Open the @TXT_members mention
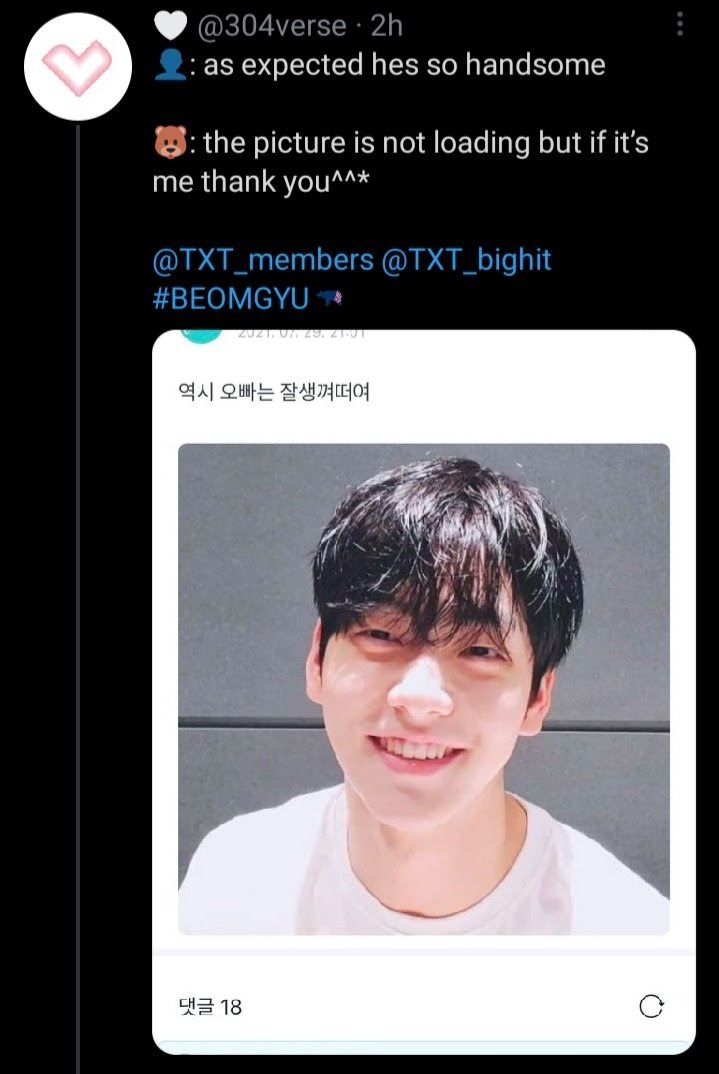 click(x=262, y=261)
